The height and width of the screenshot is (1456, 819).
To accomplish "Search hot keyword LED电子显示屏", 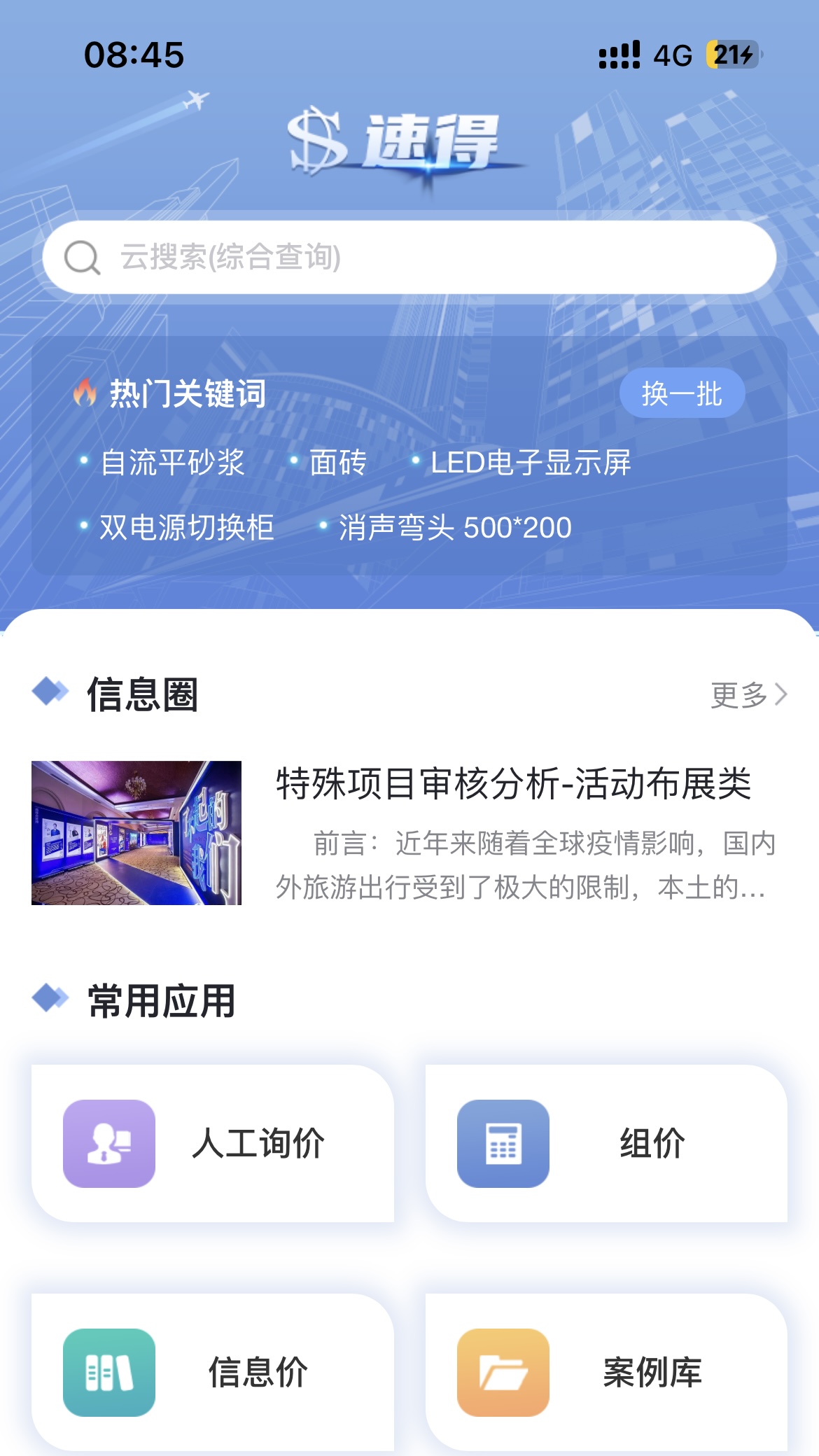I will 530,463.
